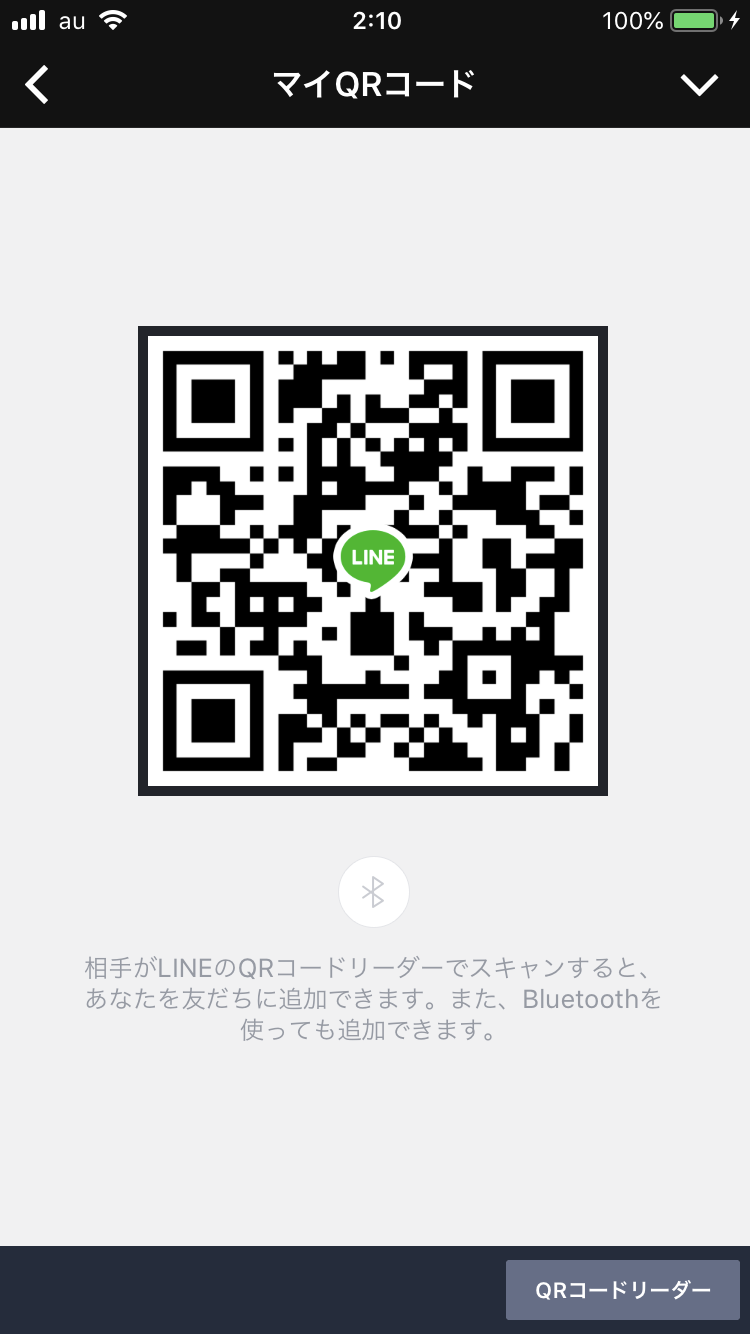The width and height of the screenshot is (750, 1334).
Task: Add friends via the Bluetooth icon
Action: coord(373,892)
